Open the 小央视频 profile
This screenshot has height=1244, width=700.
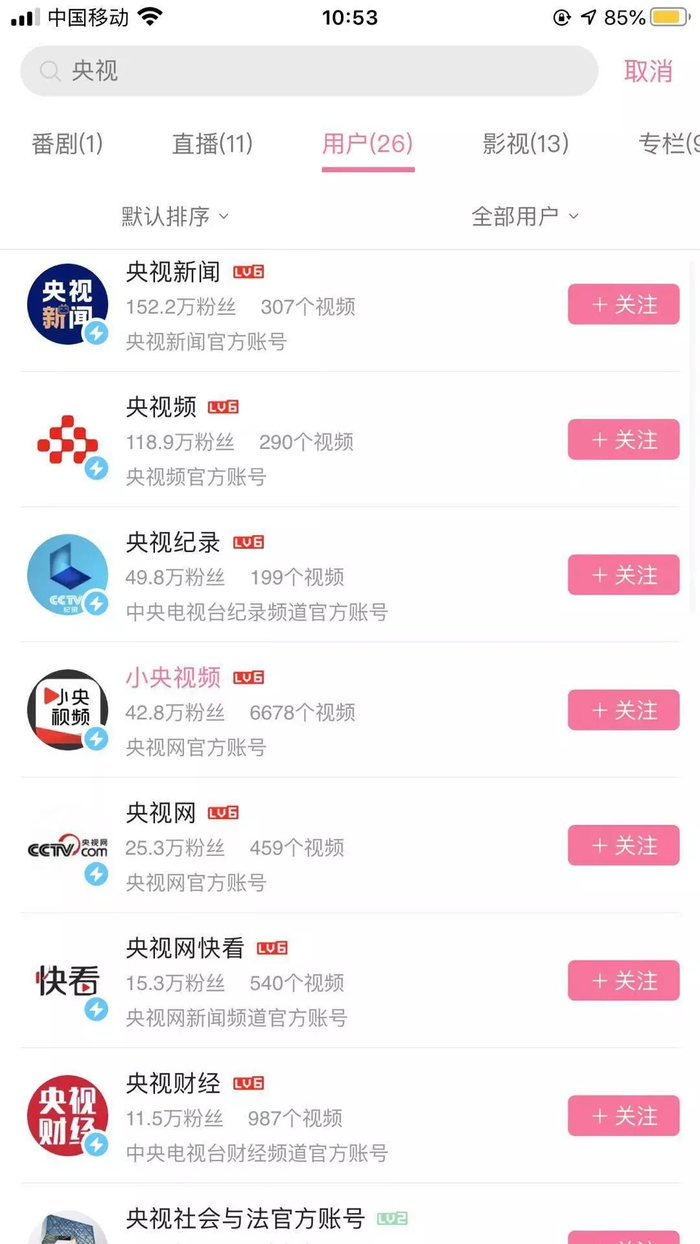(173, 678)
